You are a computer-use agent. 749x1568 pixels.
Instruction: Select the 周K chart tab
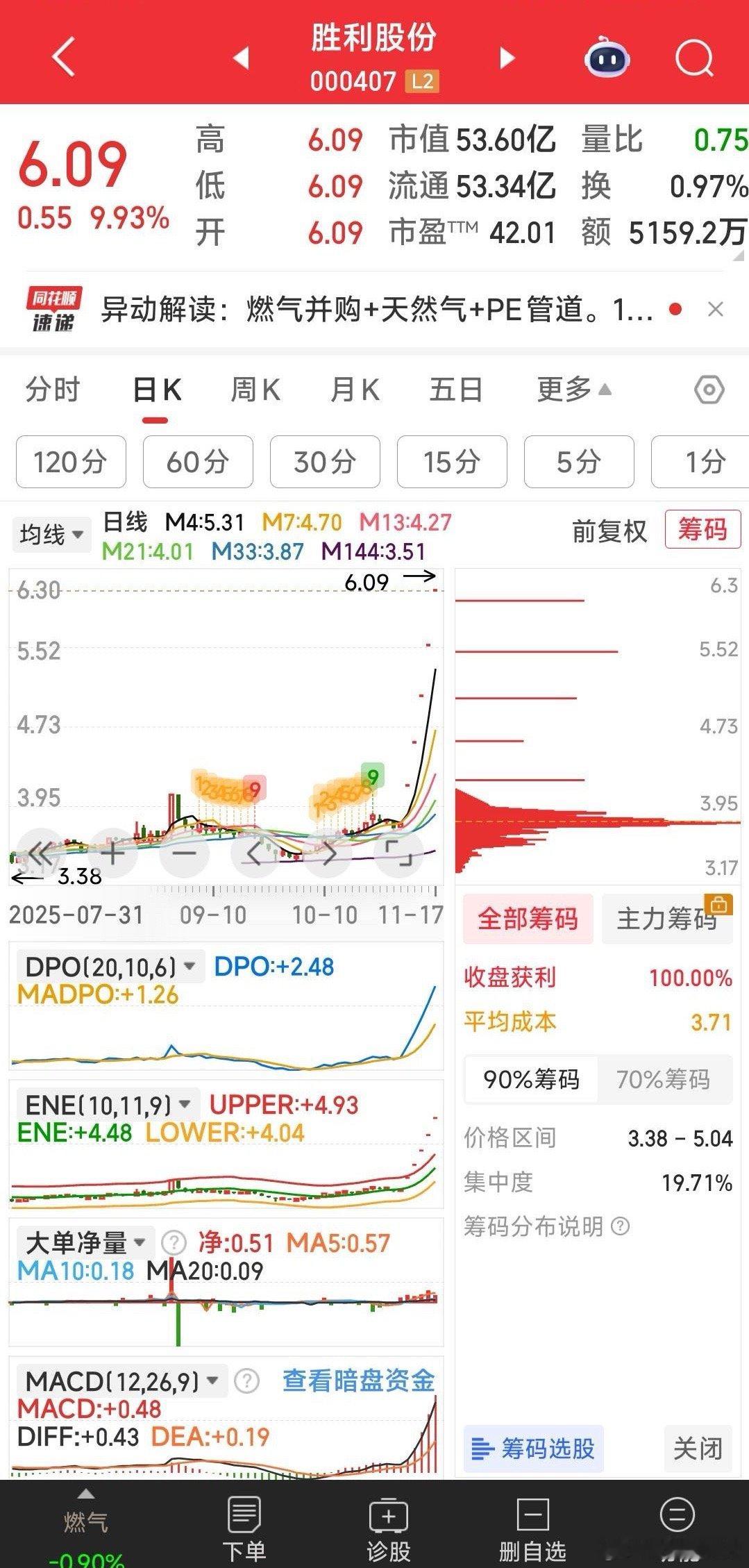point(255,390)
